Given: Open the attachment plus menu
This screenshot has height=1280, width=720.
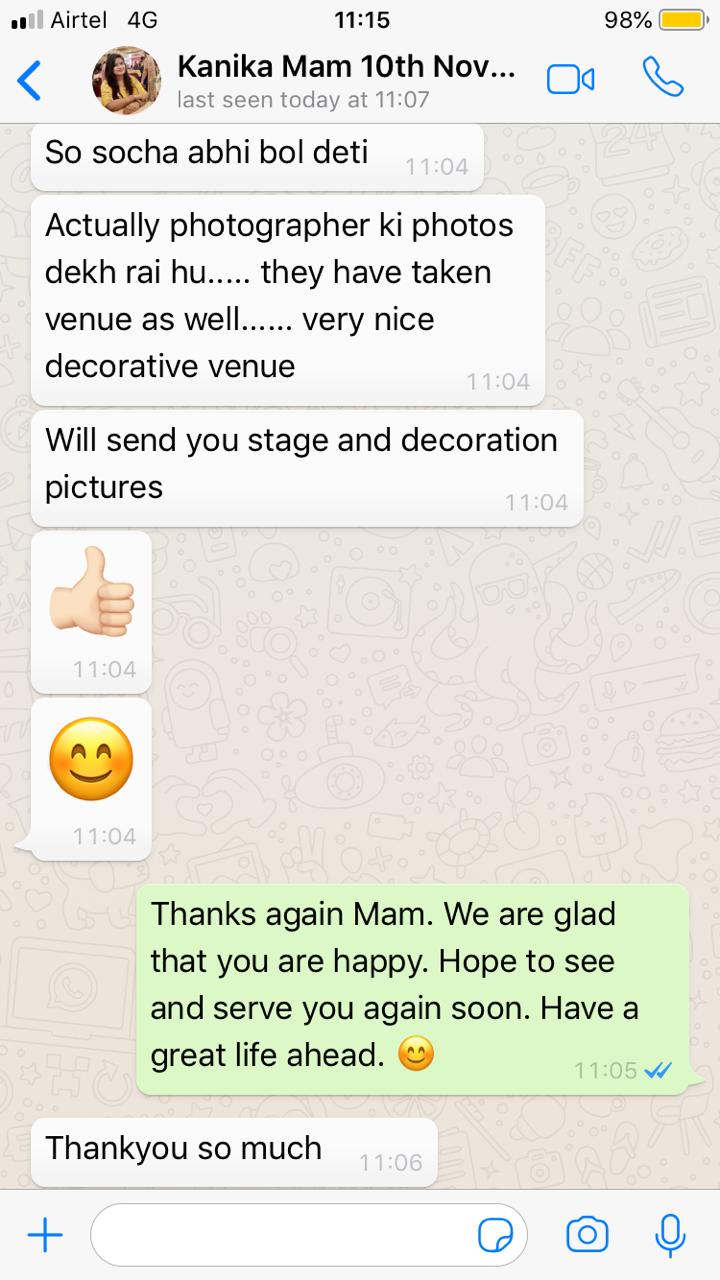Looking at the screenshot, I should point(44,1235).
